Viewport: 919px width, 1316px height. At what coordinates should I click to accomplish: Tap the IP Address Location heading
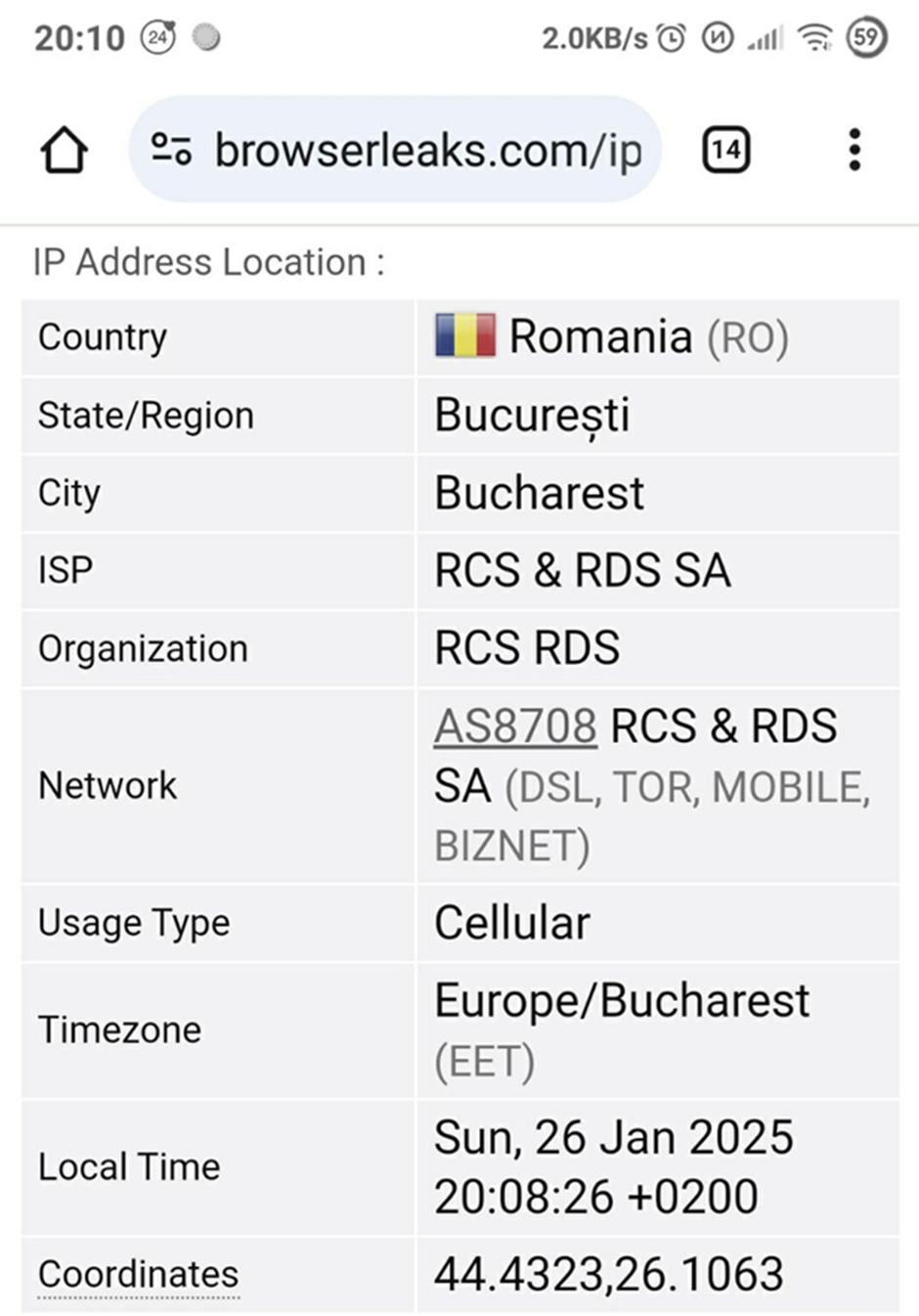[x=209, y=261]
